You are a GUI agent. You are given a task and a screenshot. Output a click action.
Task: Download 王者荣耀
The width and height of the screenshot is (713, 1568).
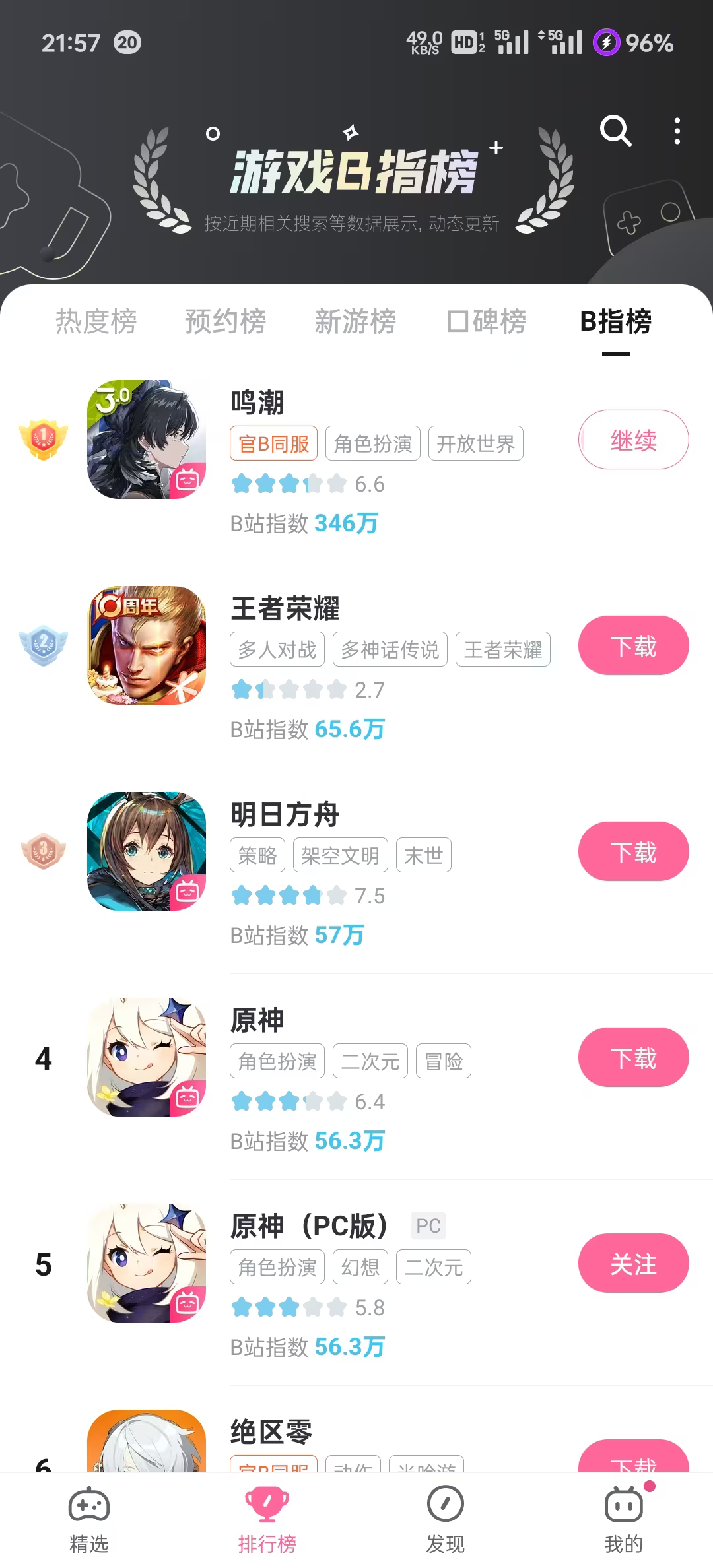click(x=633, y=646)
